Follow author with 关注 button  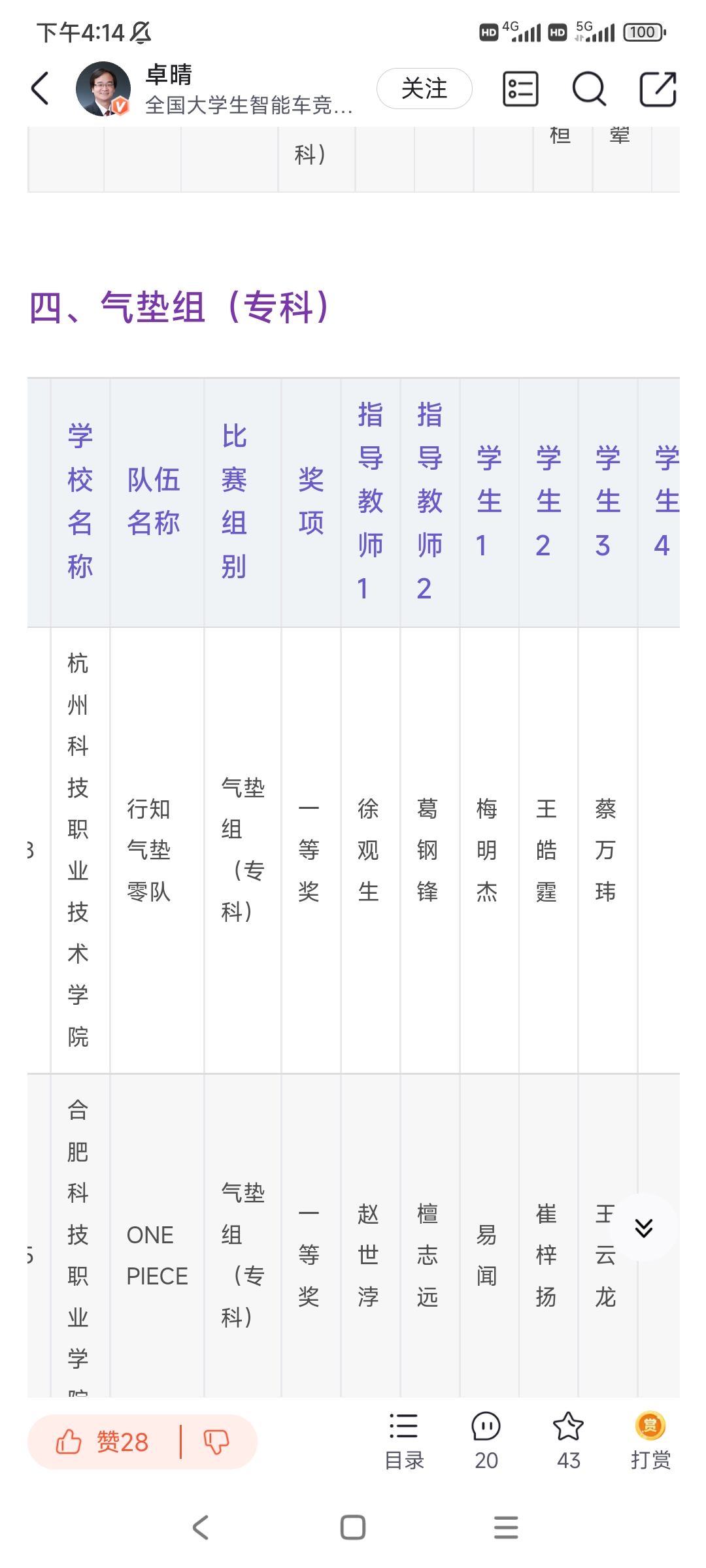point(424,89)
